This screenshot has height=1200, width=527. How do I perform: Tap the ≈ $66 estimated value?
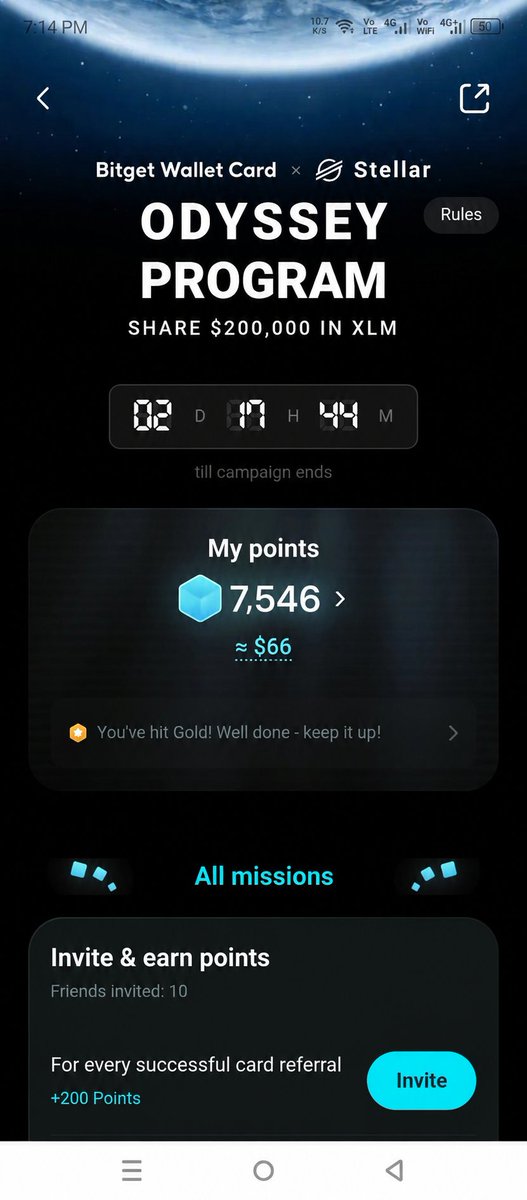coord(263,647)
